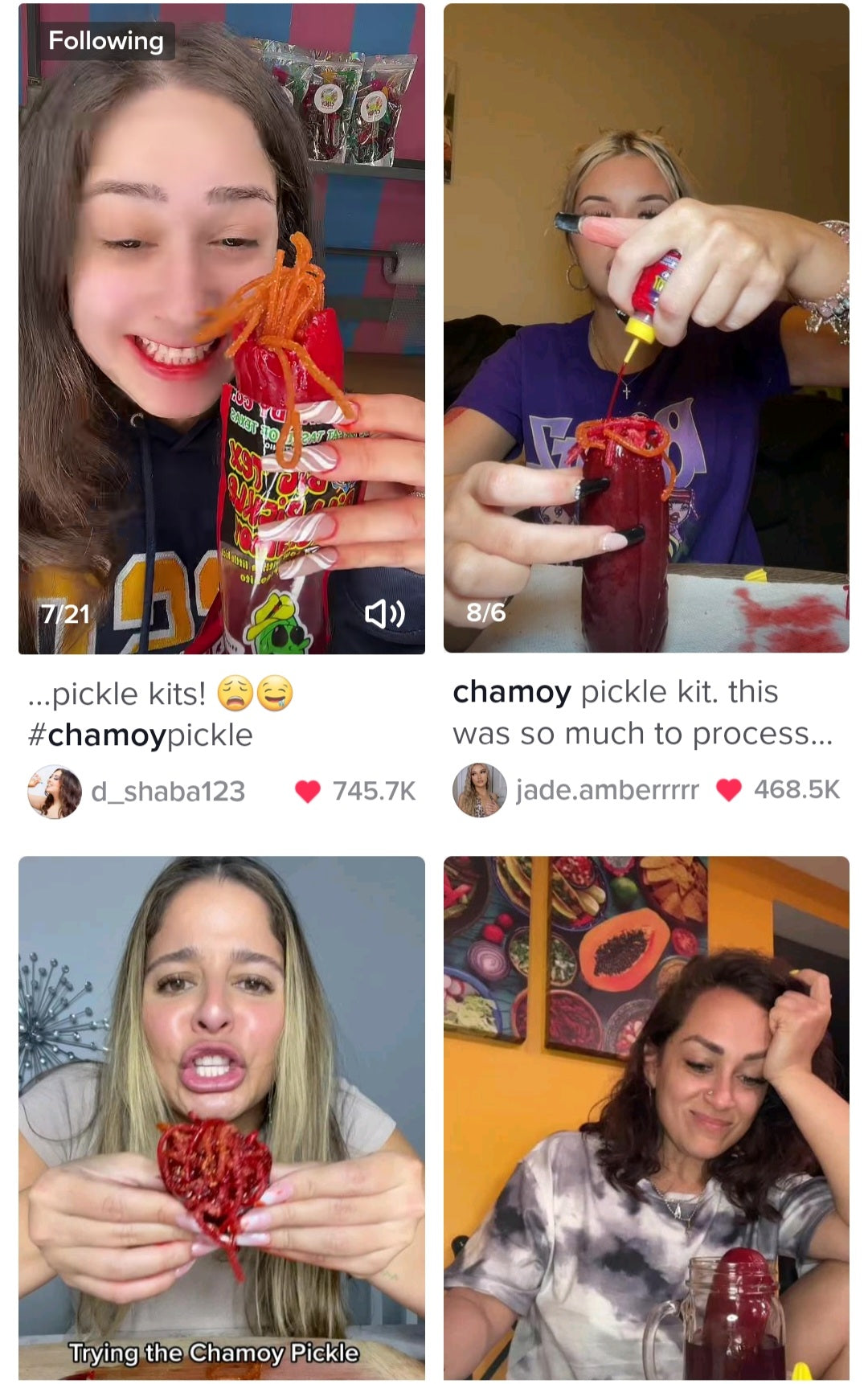Open the video of woman in tie-dye shirt
This screenshot has width=868, height=1384.
click(x=646, y=1117)
